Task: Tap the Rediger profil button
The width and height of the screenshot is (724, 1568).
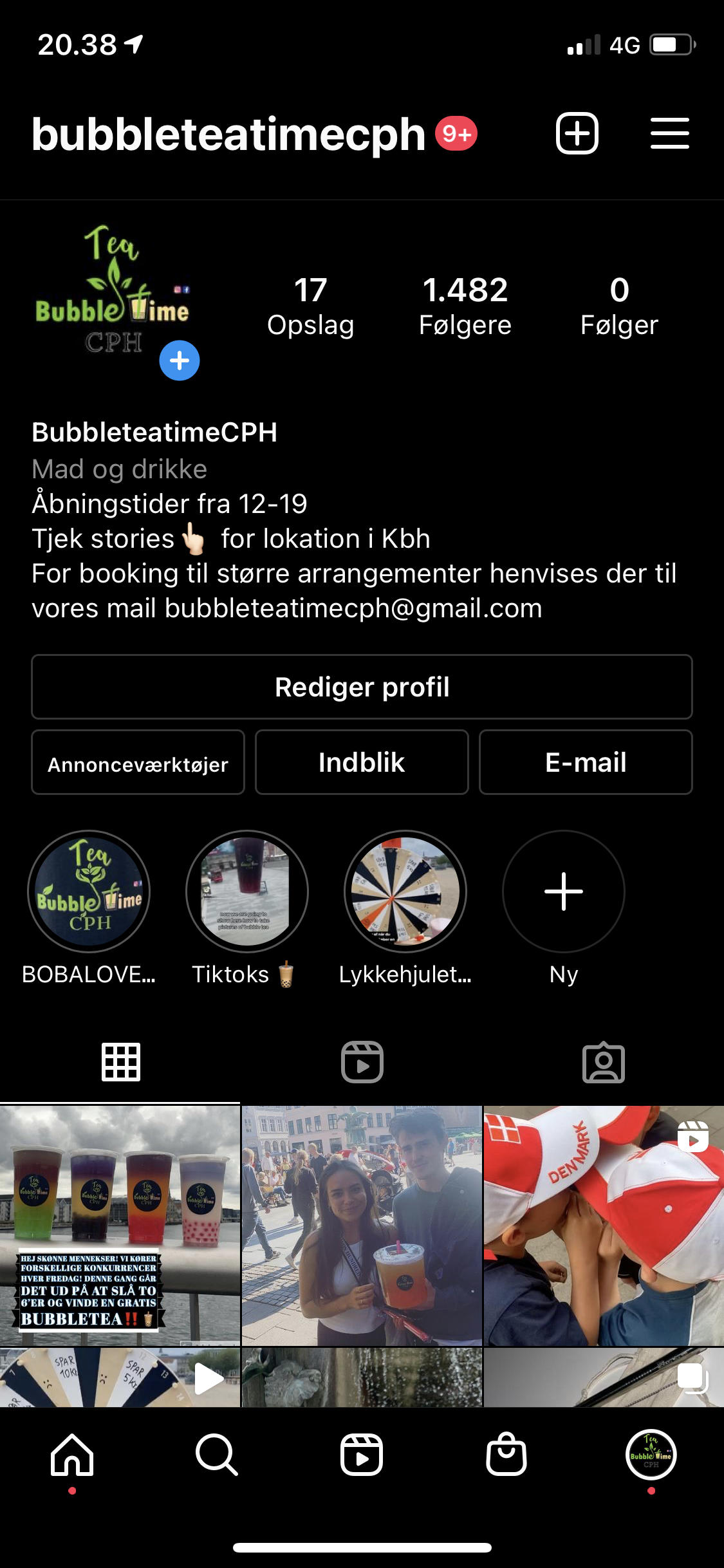Action: click(x=362, y=687)
